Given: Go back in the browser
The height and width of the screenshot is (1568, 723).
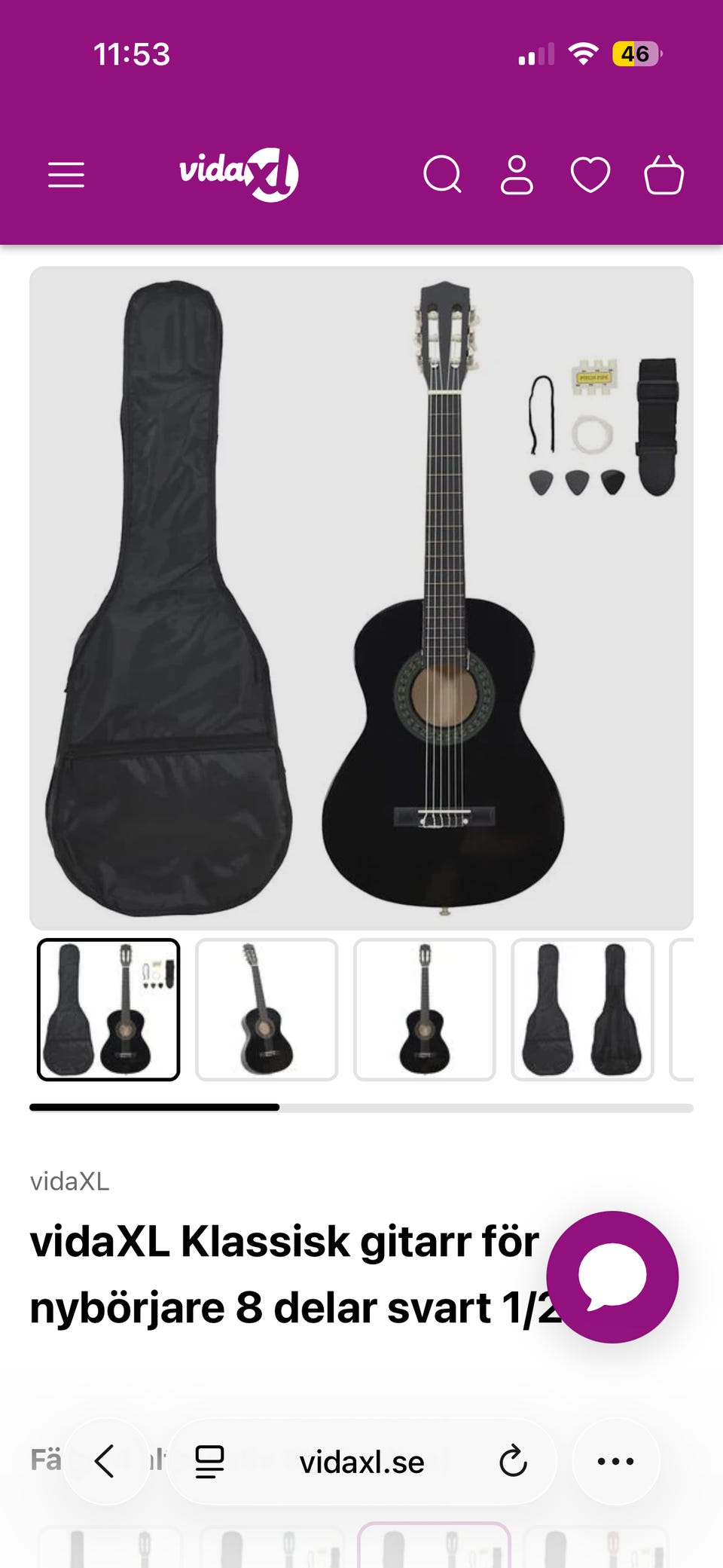Looking at the screenshot, I should (105, 1461).
